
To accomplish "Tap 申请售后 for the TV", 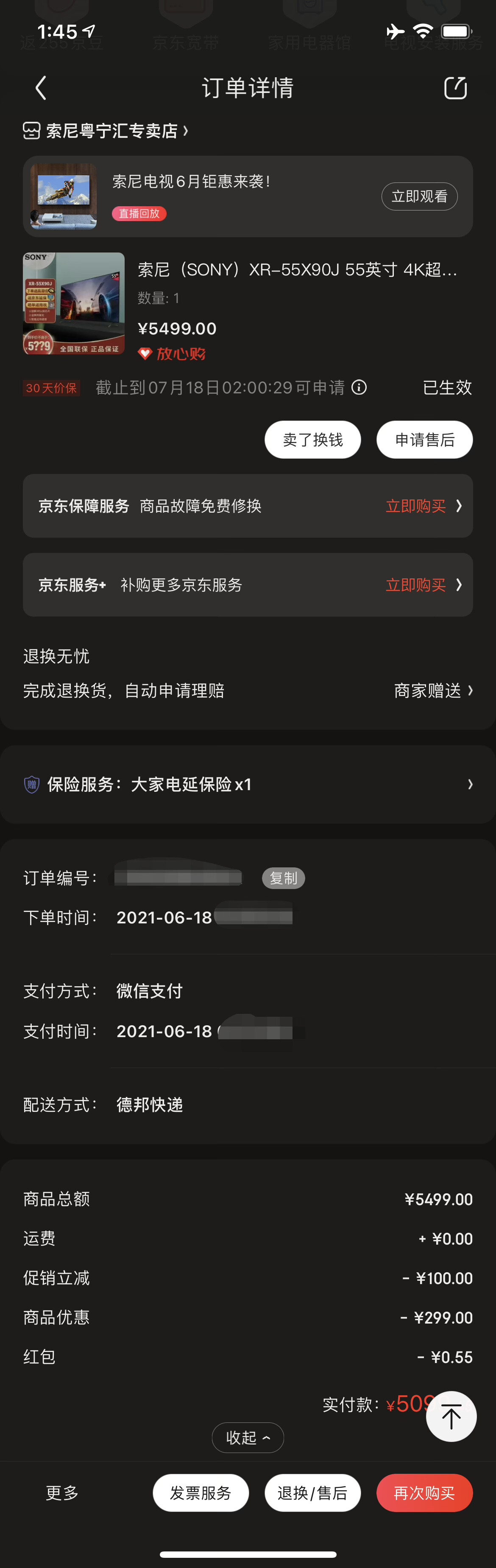I will click(424, 440).
